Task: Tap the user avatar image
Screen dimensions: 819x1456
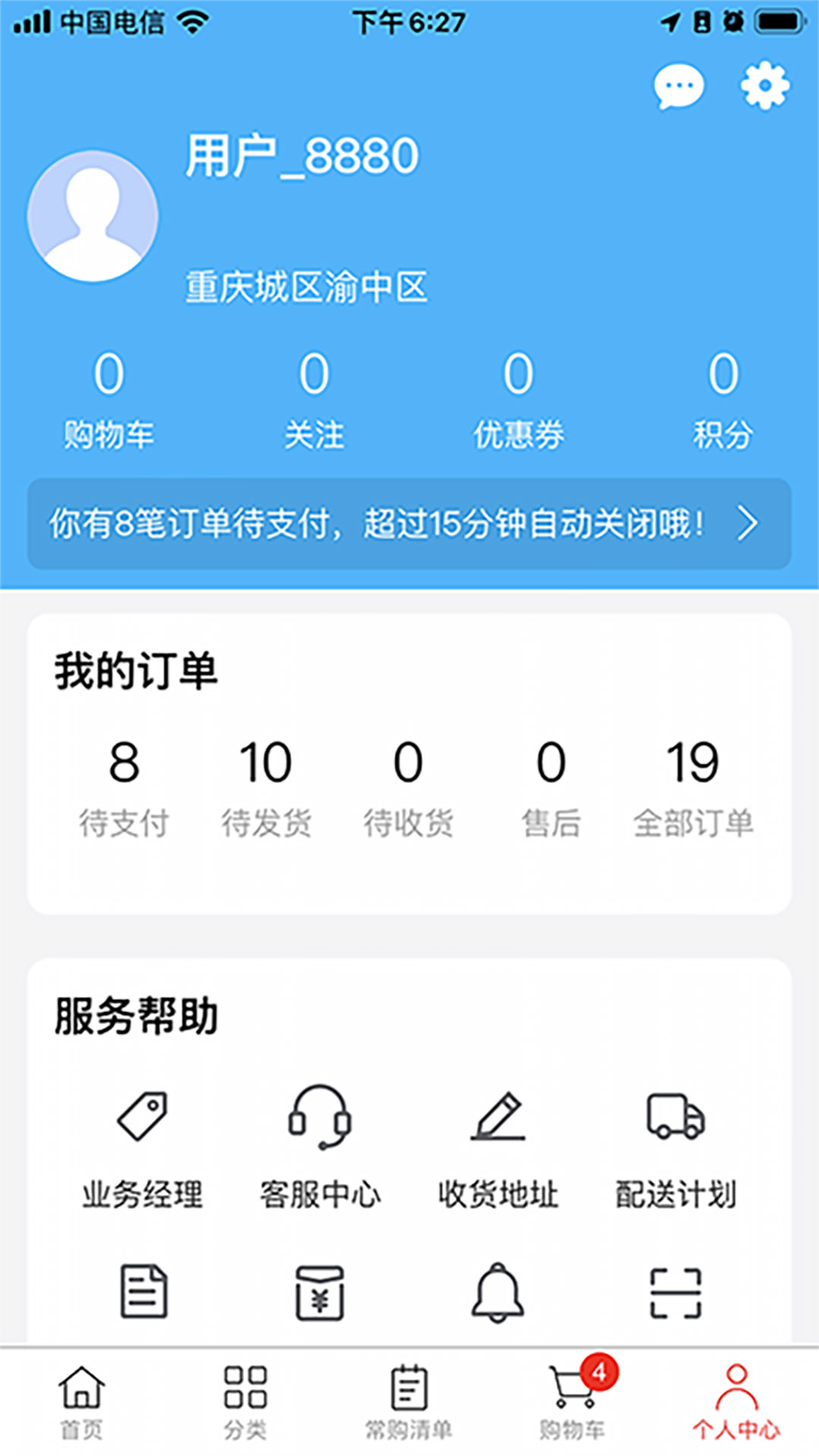Action: (x=93, y=215)
